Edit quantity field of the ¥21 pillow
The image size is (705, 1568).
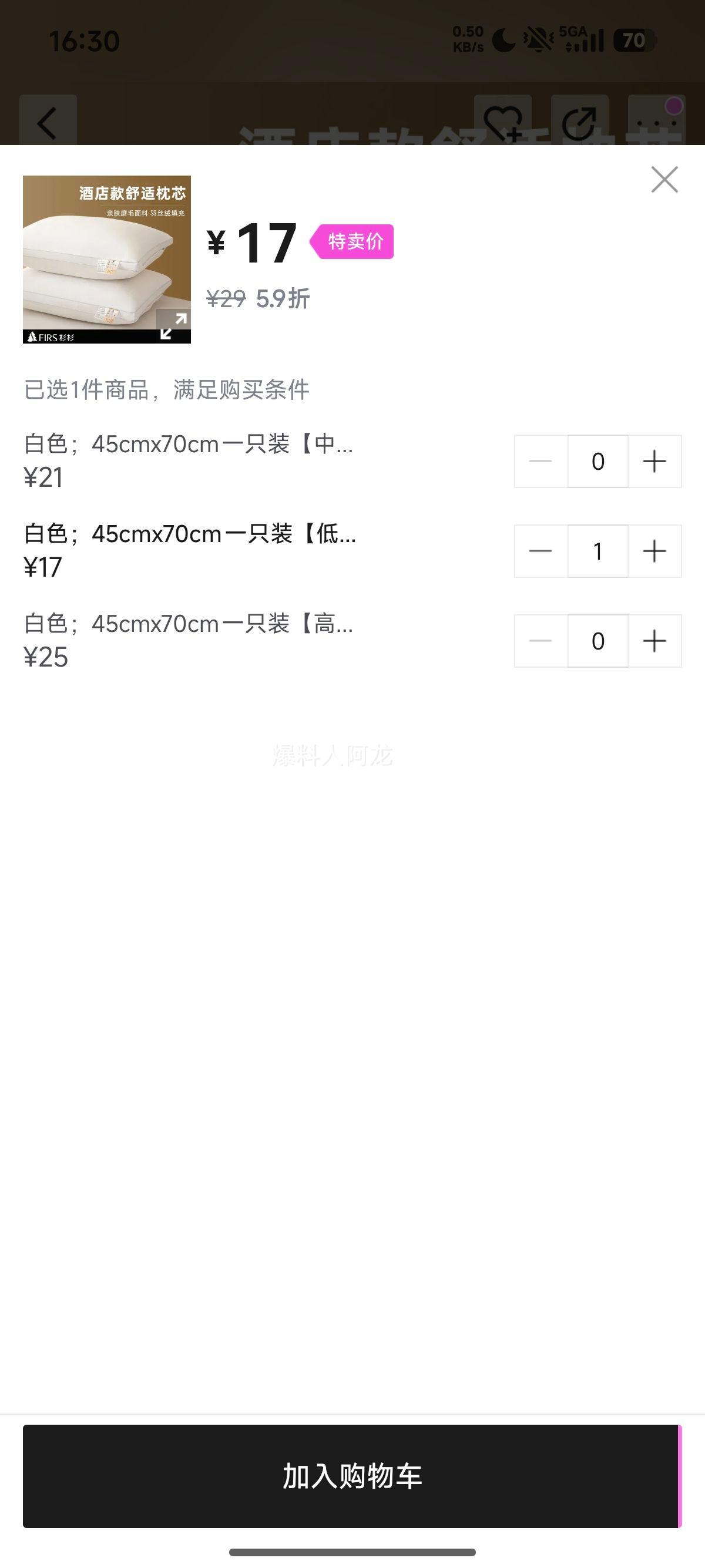point(598,462)
